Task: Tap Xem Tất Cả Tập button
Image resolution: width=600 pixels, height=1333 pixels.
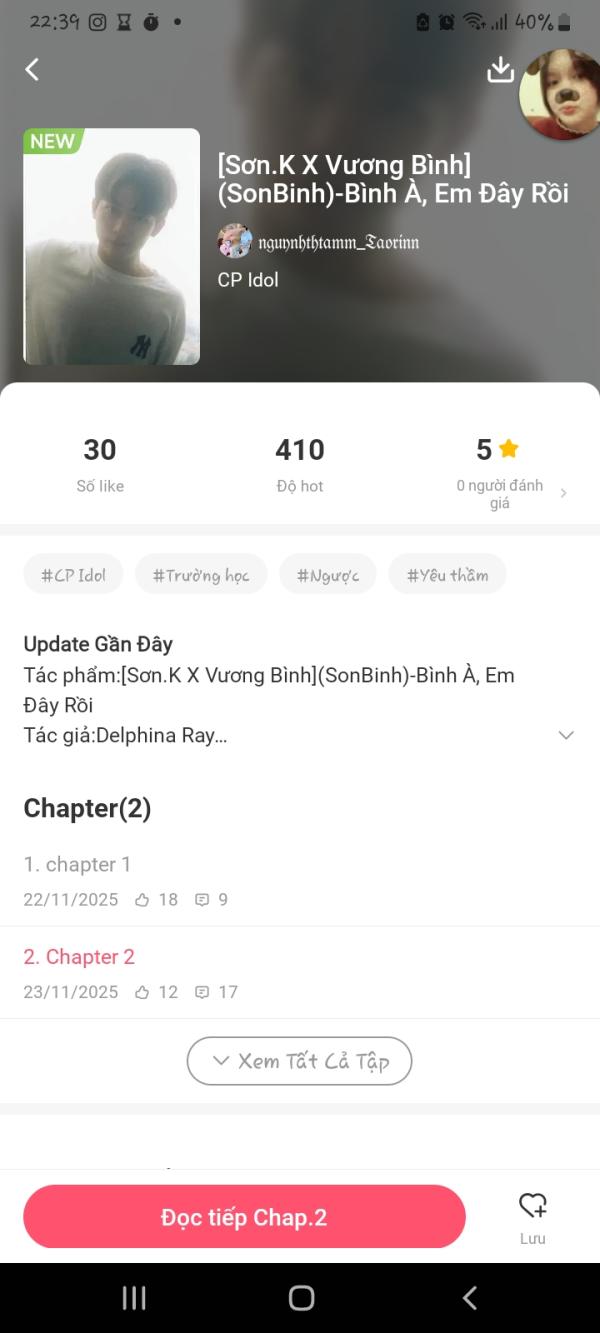Action: [299, 1061]
